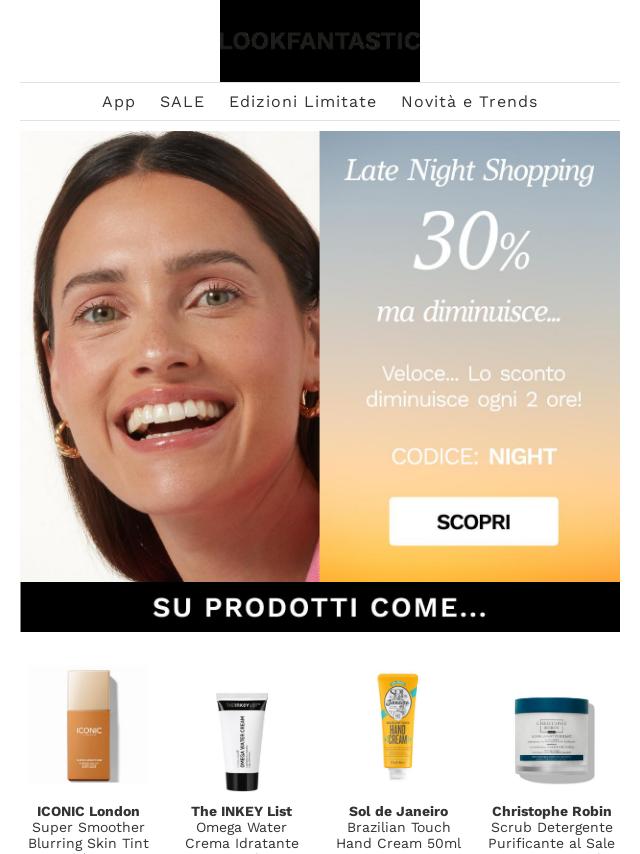Open Edizioni Limitate

point(302,102)
